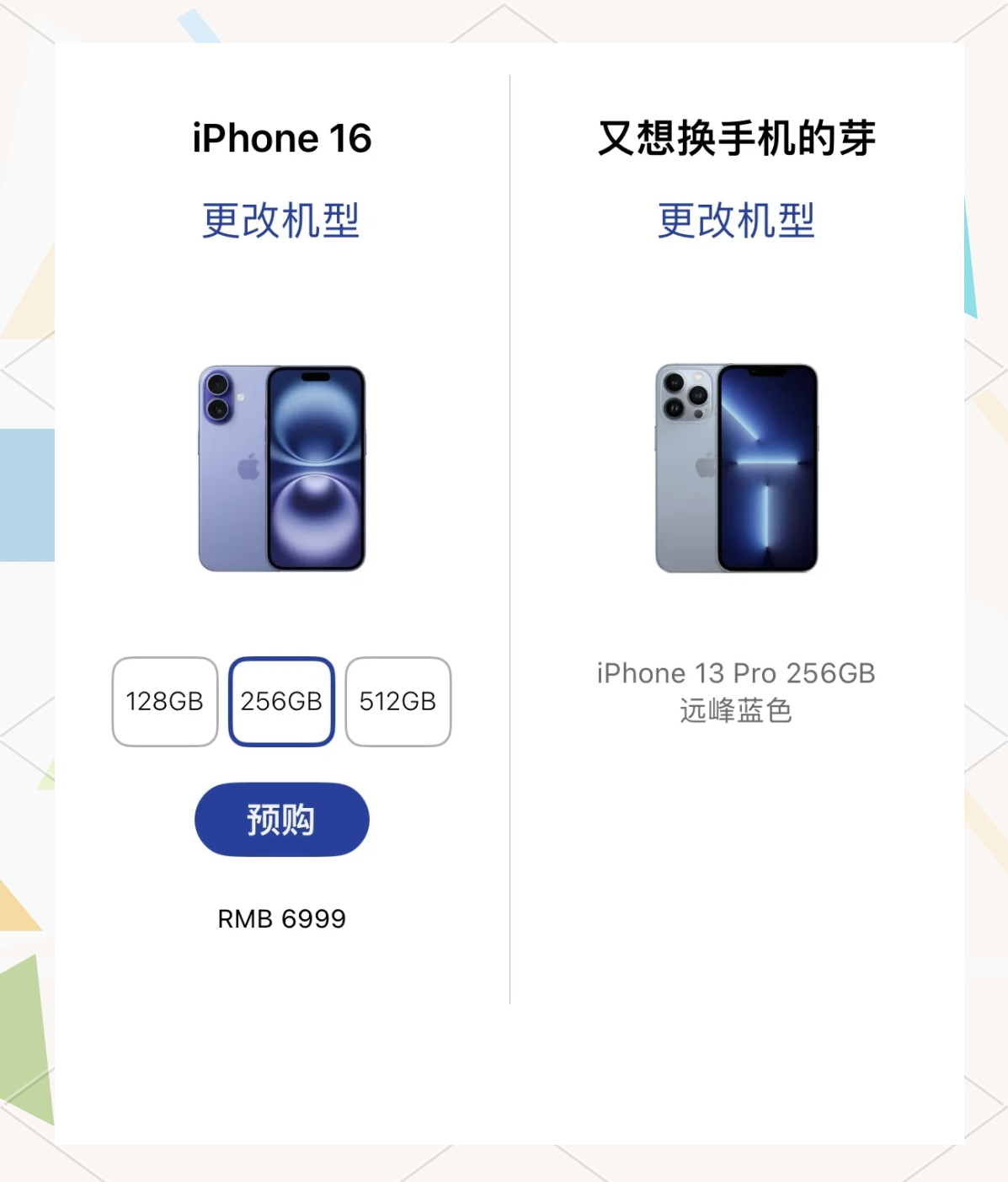
Task: Open 更改机型 under 又想换手机的芽
Action: [x=736, y=222]
